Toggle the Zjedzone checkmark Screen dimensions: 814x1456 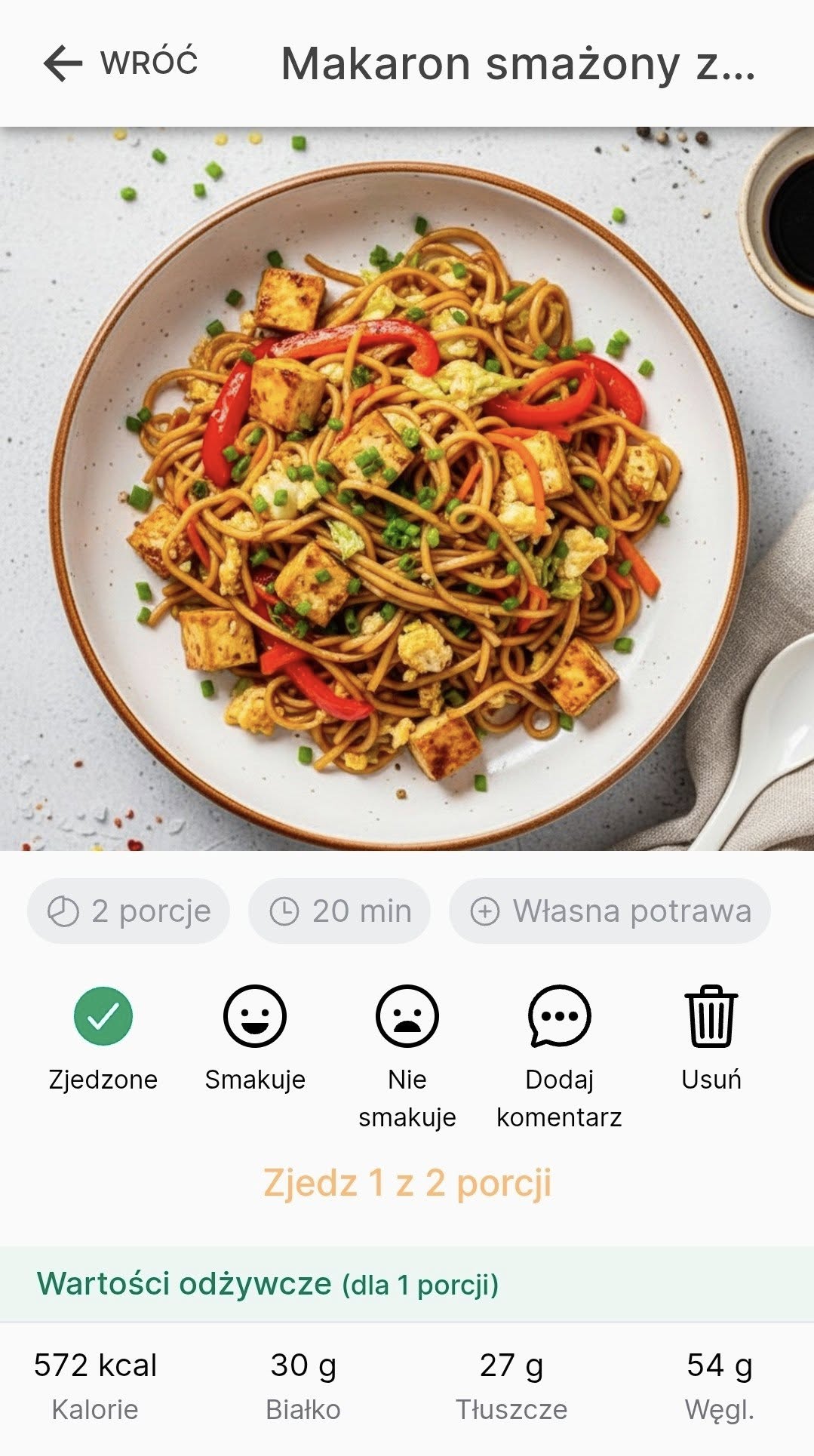pyautogui.click(x=103, y=1016)
